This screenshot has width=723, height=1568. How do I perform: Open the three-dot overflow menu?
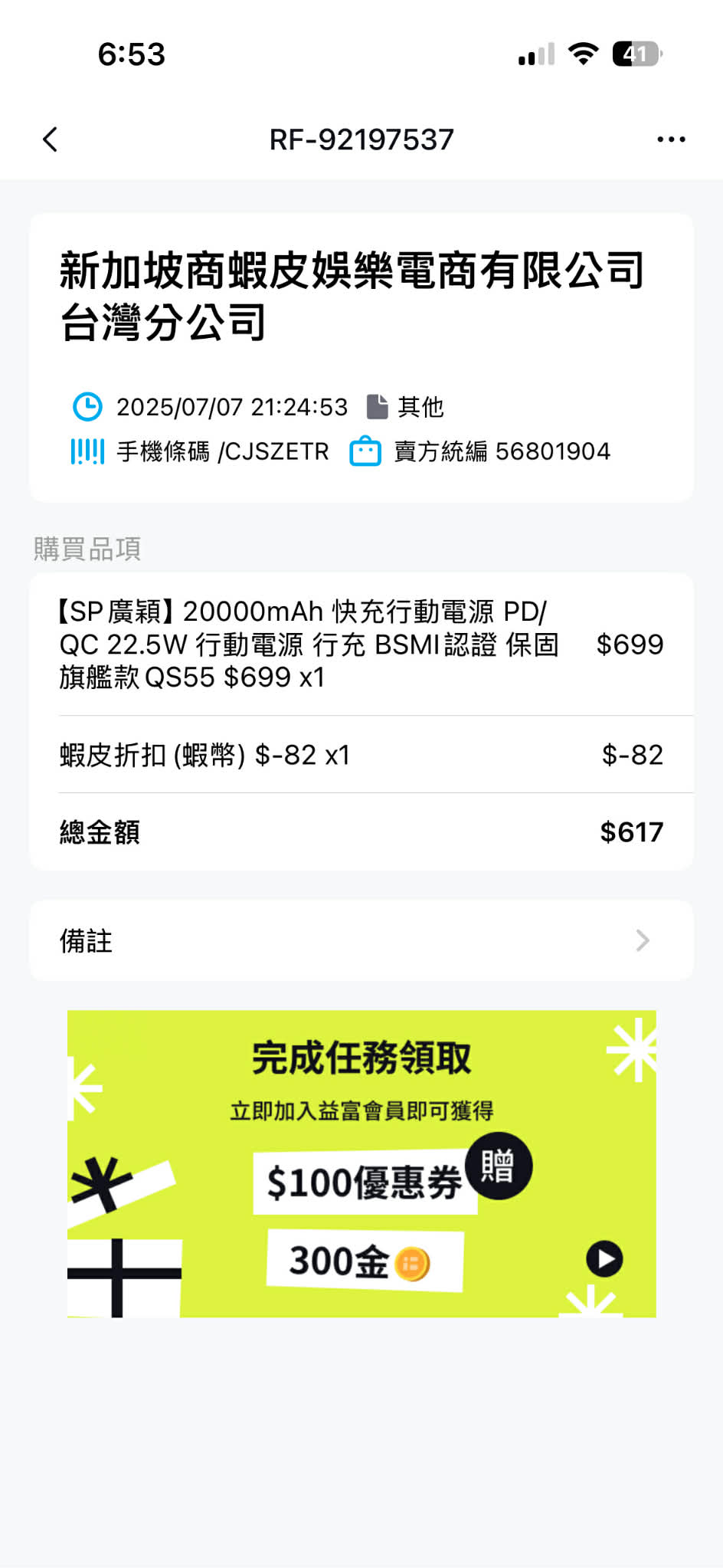pos(671,139)
